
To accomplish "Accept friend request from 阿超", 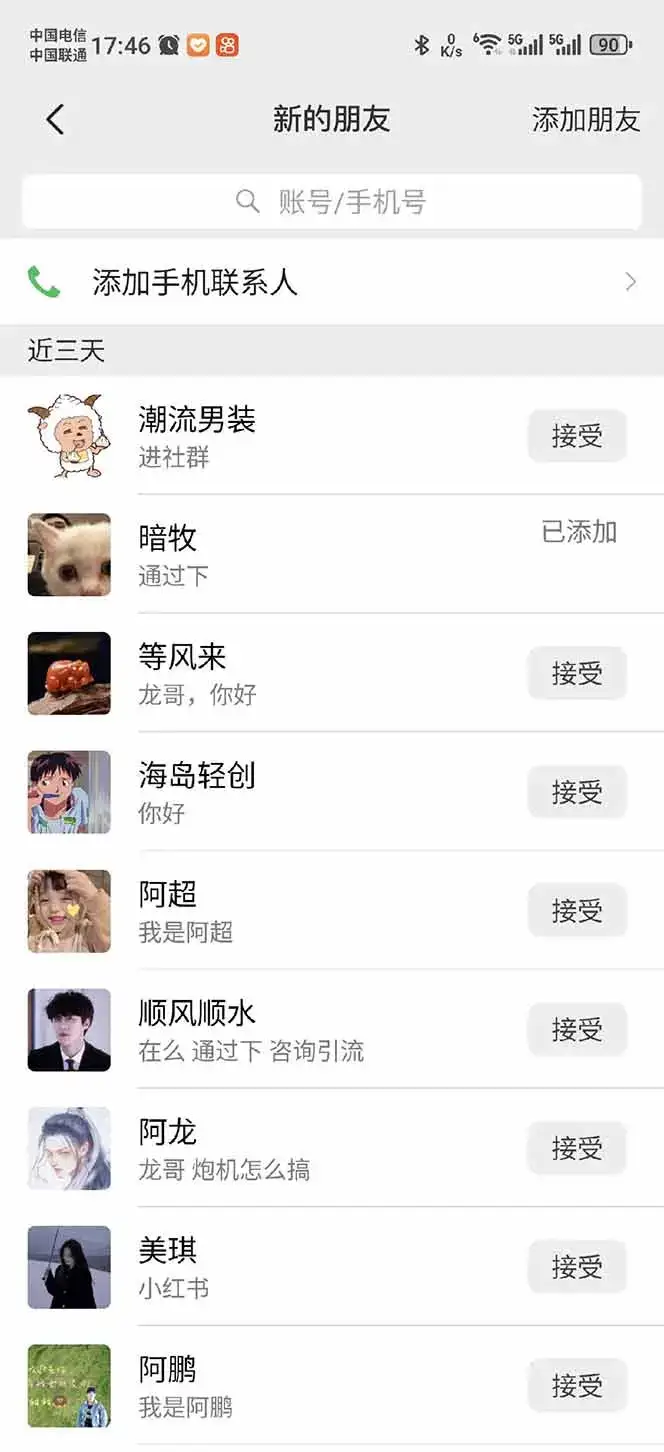I will click(x=577, y=911).
